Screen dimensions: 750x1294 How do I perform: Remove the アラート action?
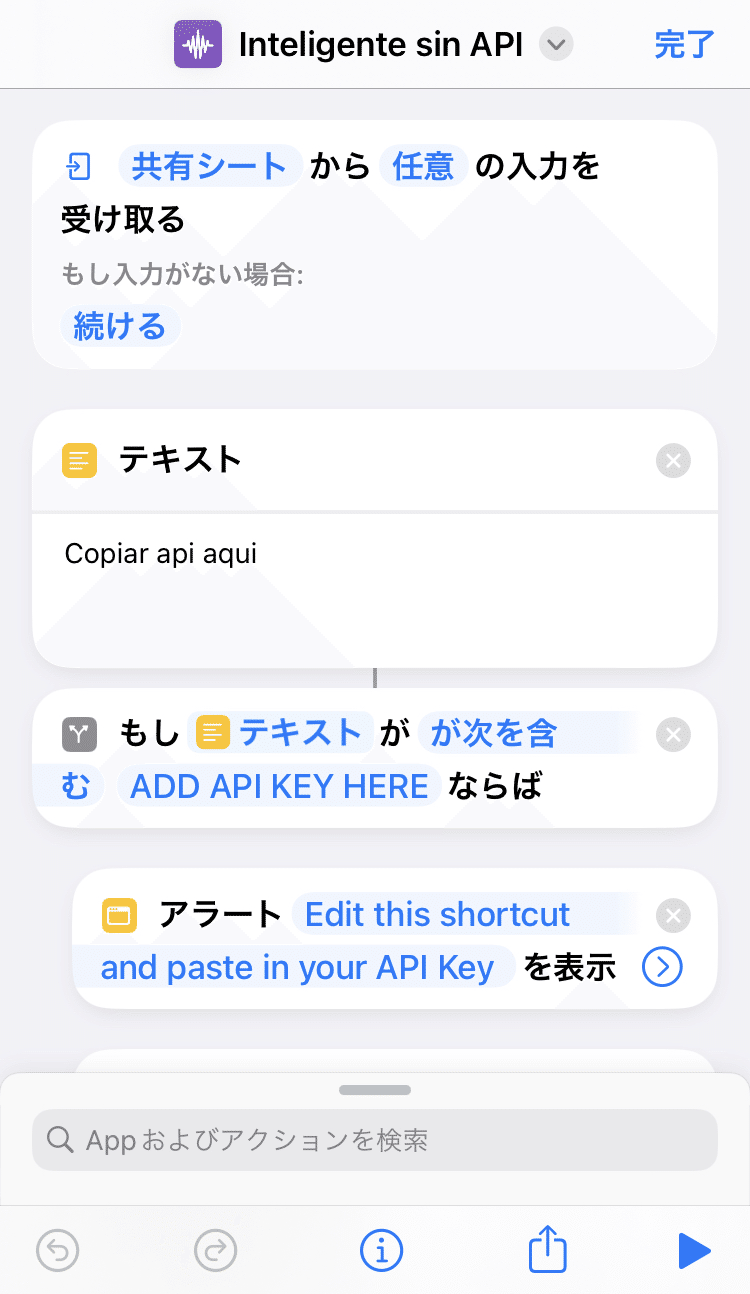(x=673, y=915)
